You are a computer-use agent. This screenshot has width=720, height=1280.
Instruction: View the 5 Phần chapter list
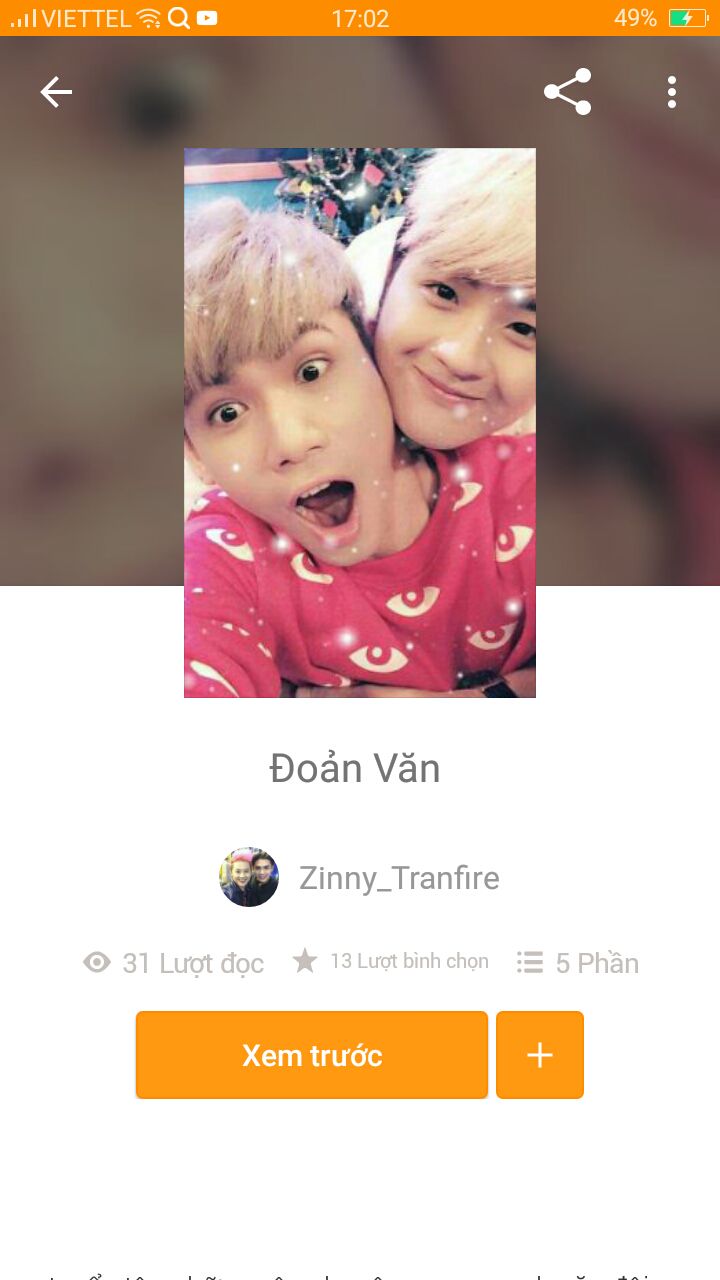pyautogui.click(x=578, y=963)
